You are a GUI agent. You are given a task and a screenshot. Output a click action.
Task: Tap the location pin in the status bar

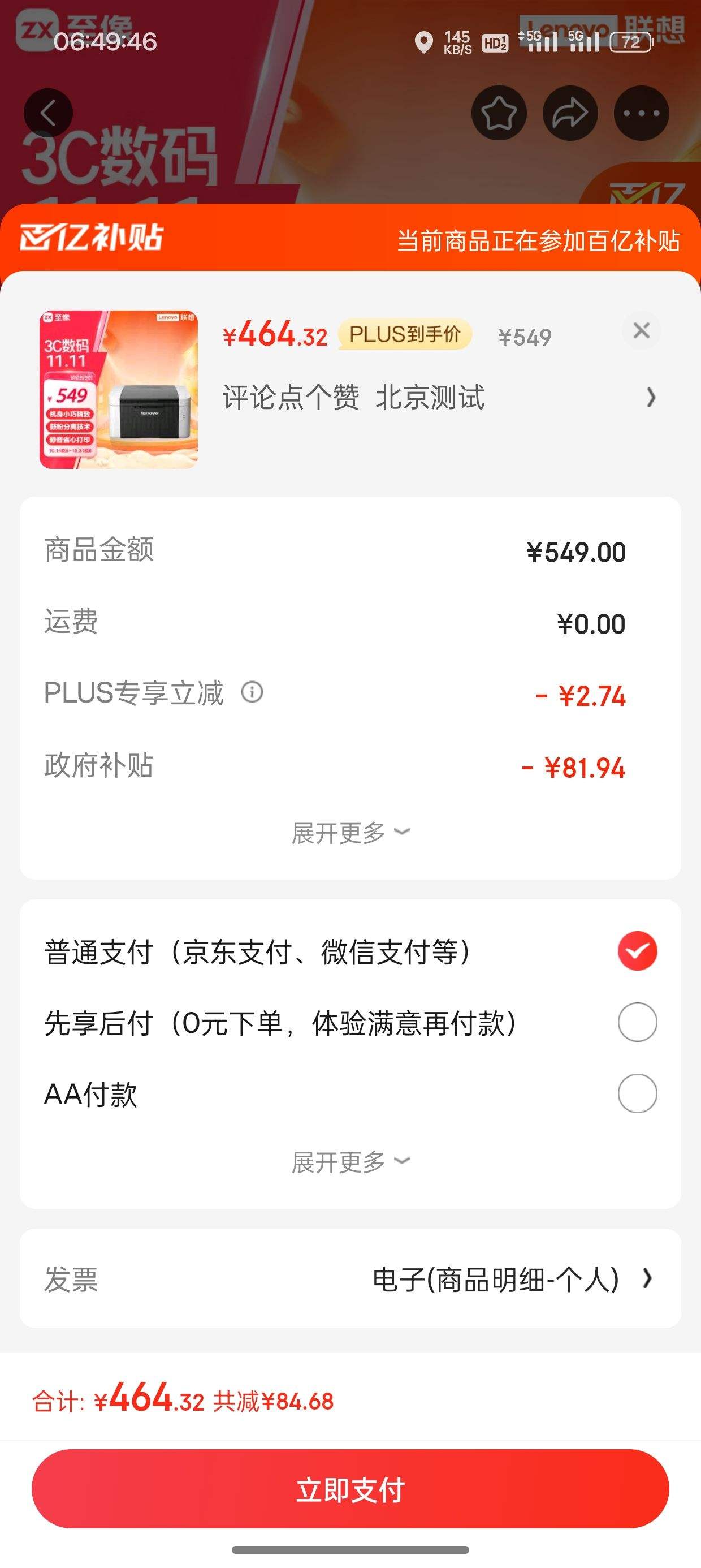click(423, 42)
